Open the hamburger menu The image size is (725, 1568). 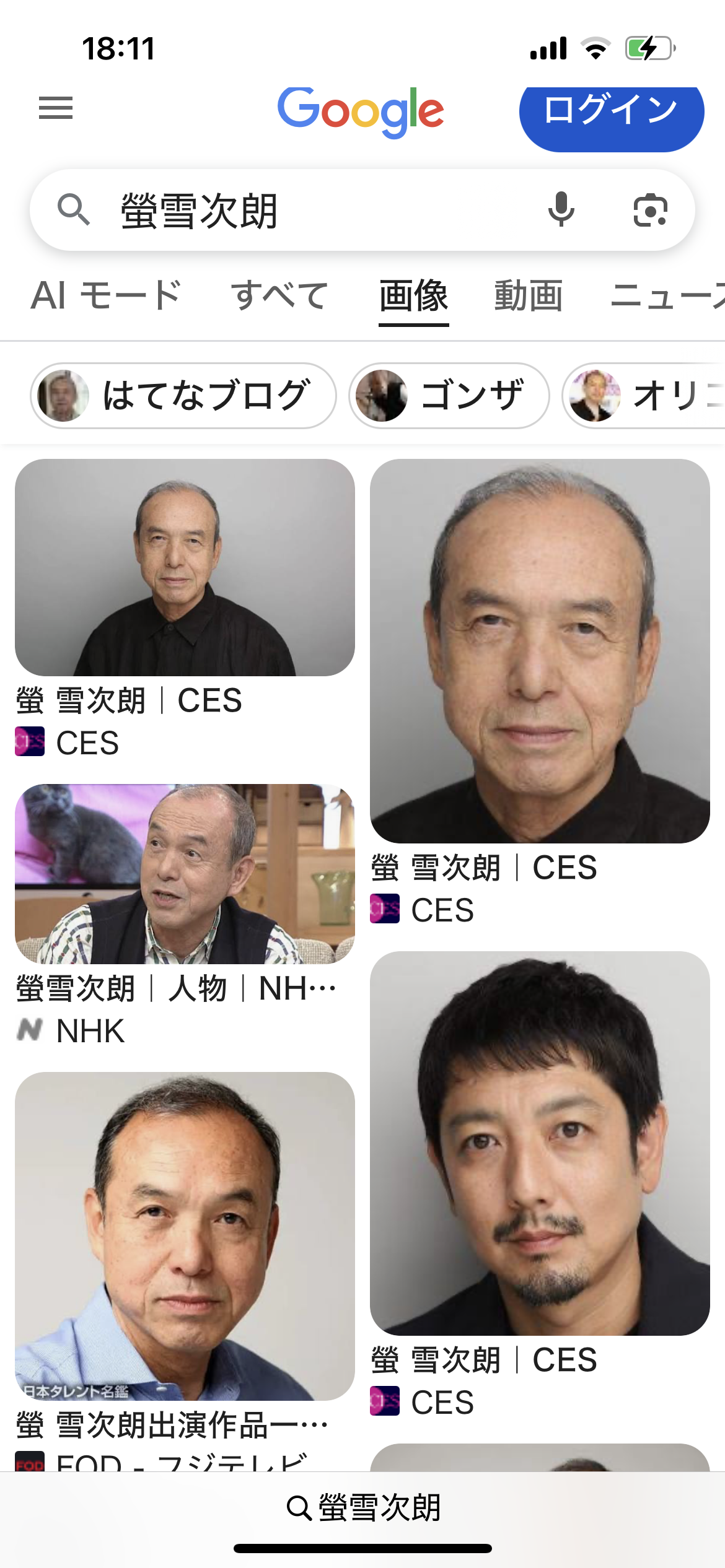tap(56, 108)
